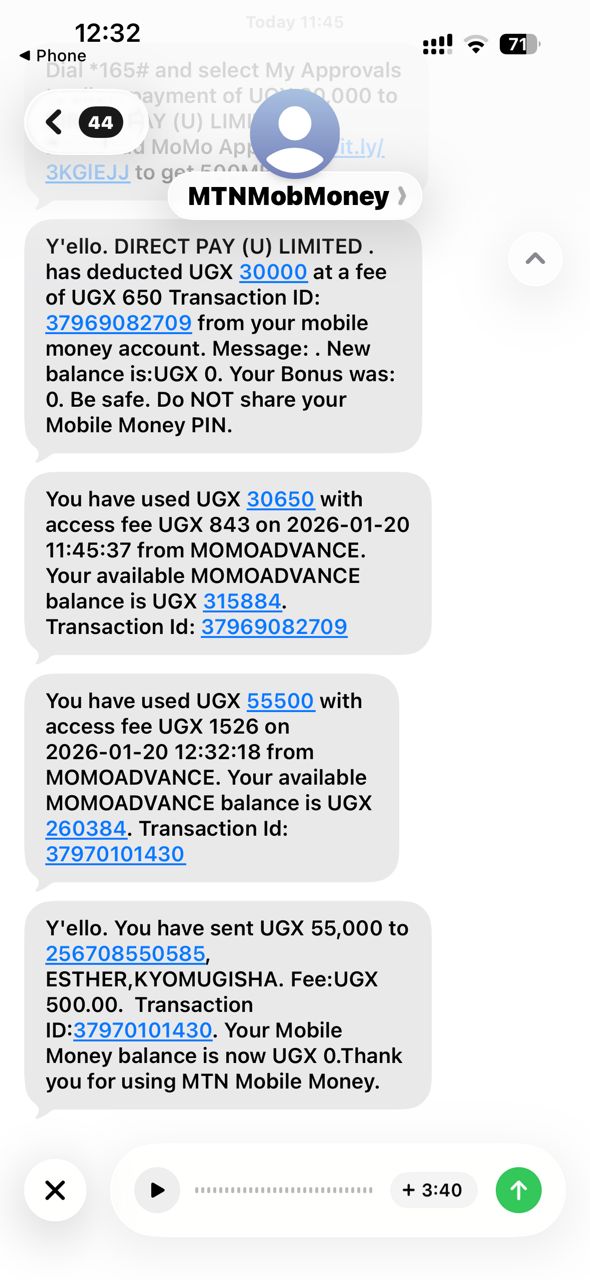Image resolution: width=590 pixels, height=1280 pixels.
Task: Open Transaction Id 37970101430 in MOMOADVANCE message
Action: [115, 854]
